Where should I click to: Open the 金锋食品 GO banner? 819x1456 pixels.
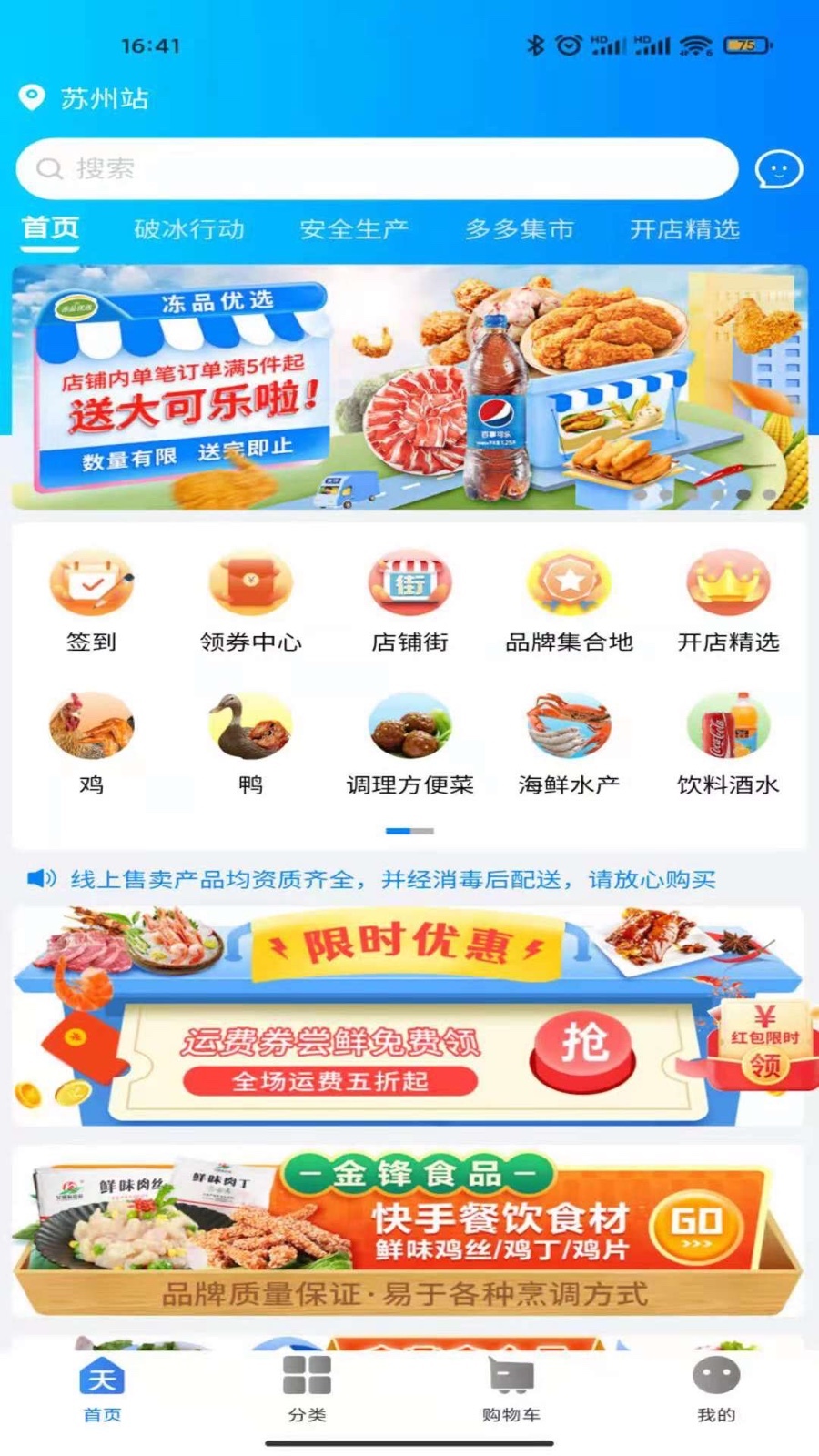pyautogui.click(x=697, y=1228)
